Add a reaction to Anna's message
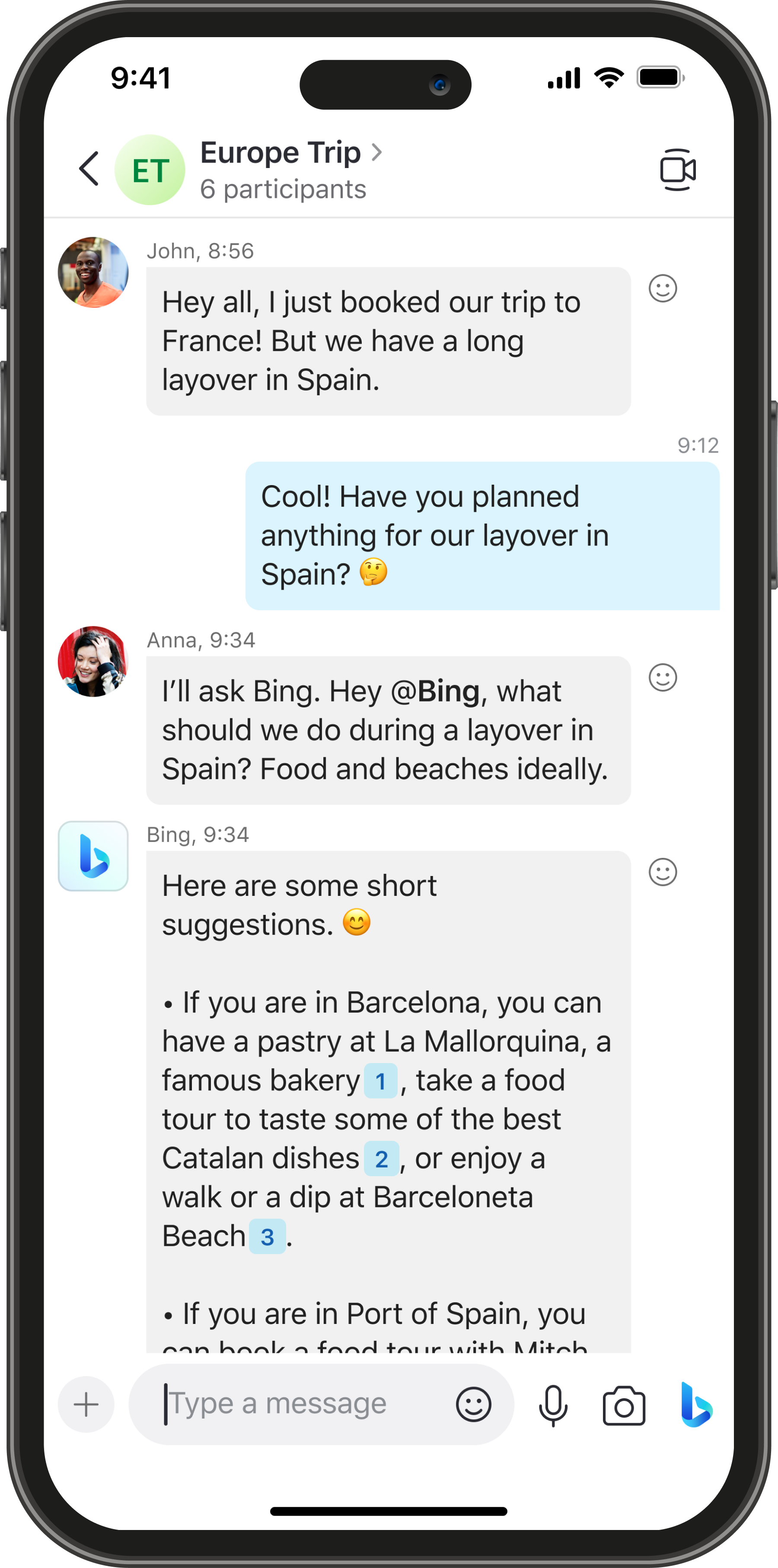 point(662,677)
